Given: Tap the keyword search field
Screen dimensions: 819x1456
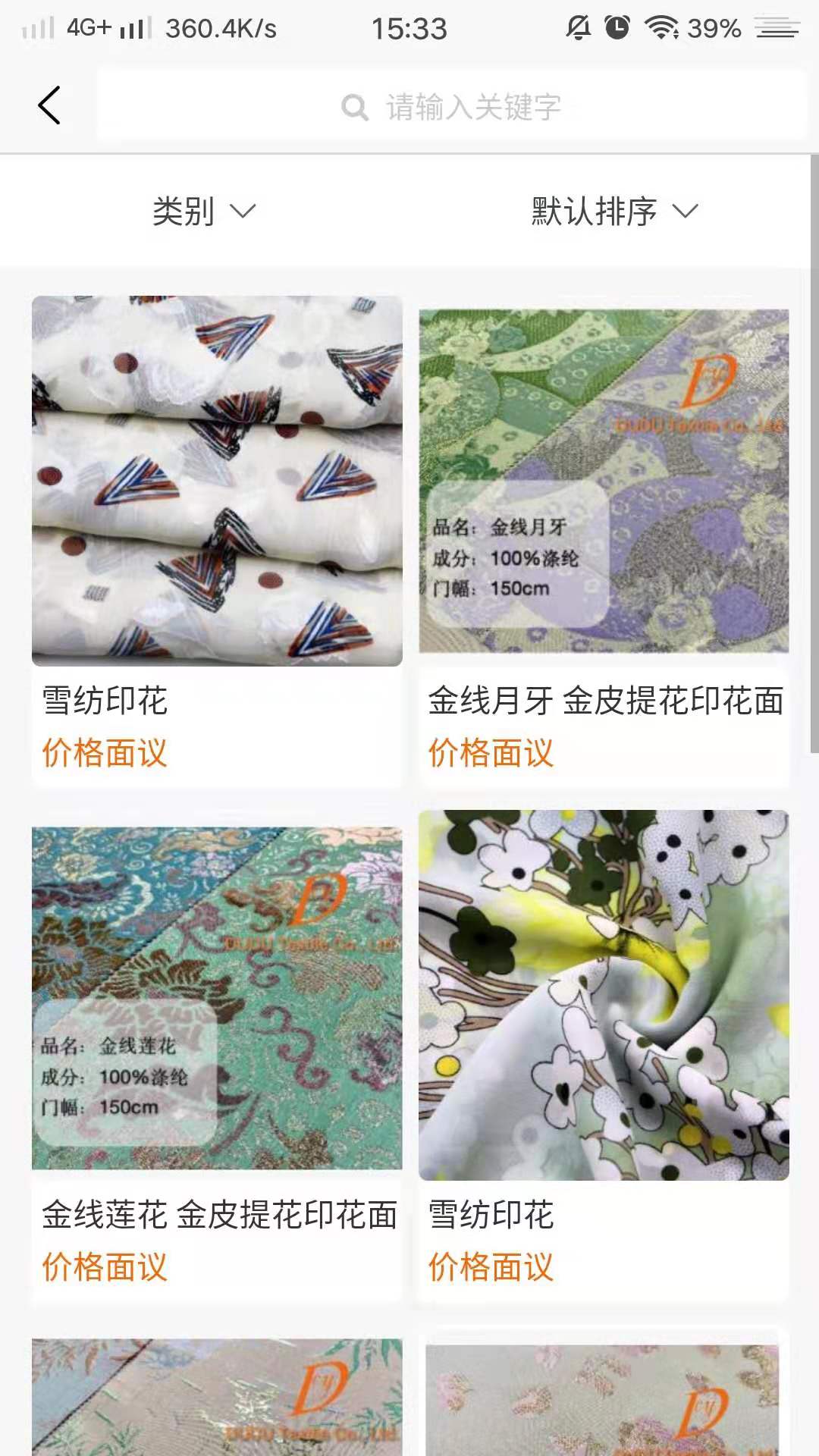Looking at the screenshot, I should point(452,107).
